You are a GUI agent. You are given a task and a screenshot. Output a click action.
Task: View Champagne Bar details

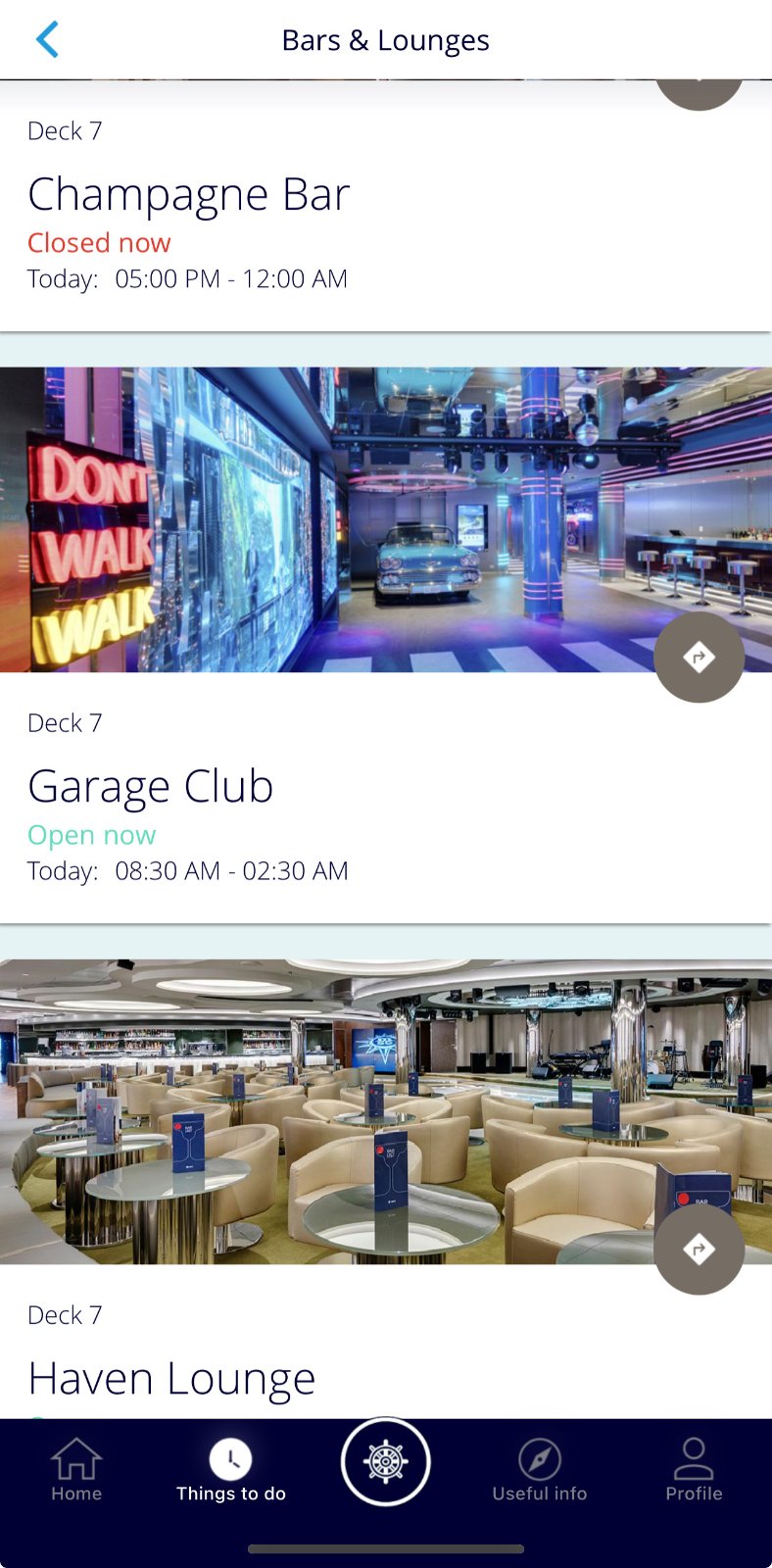(188, 195)
